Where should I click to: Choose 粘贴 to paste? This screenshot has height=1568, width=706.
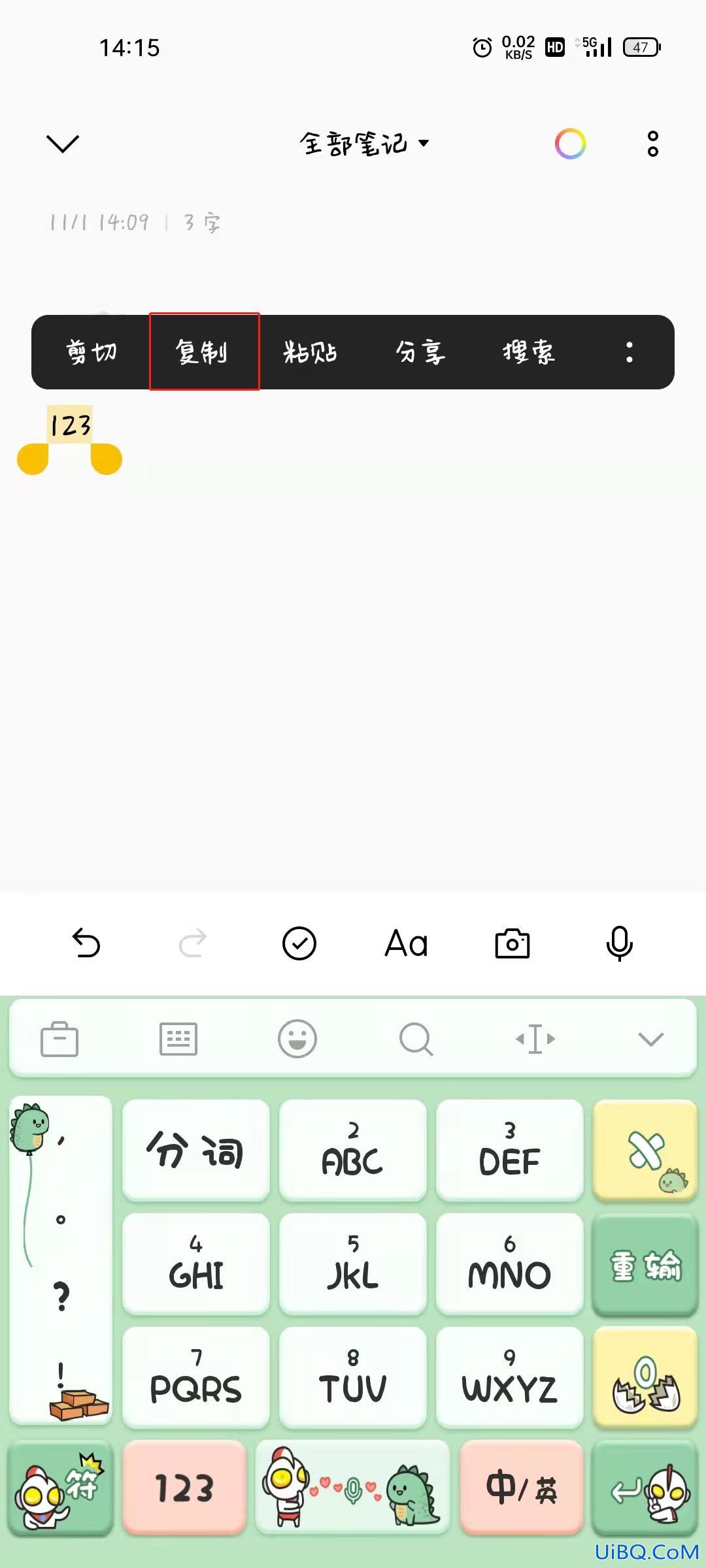coord(311,352)
